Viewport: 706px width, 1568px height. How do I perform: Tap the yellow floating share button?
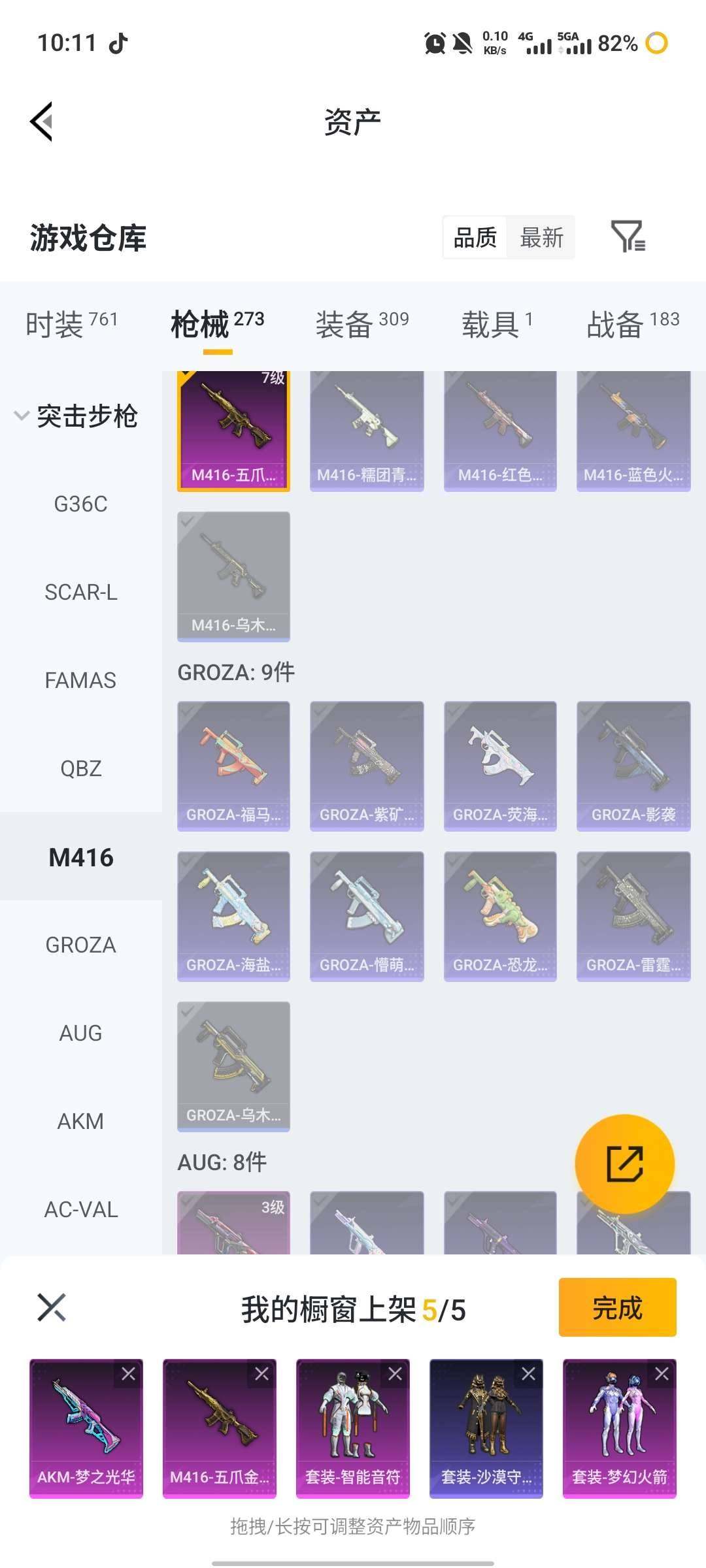(624, 1164)
